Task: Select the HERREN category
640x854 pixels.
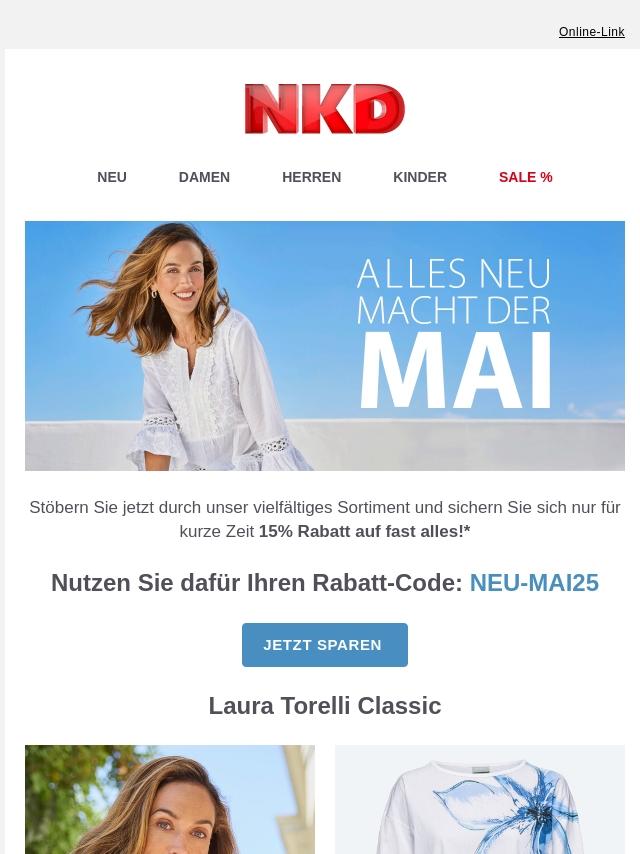Action: point(311,177)
